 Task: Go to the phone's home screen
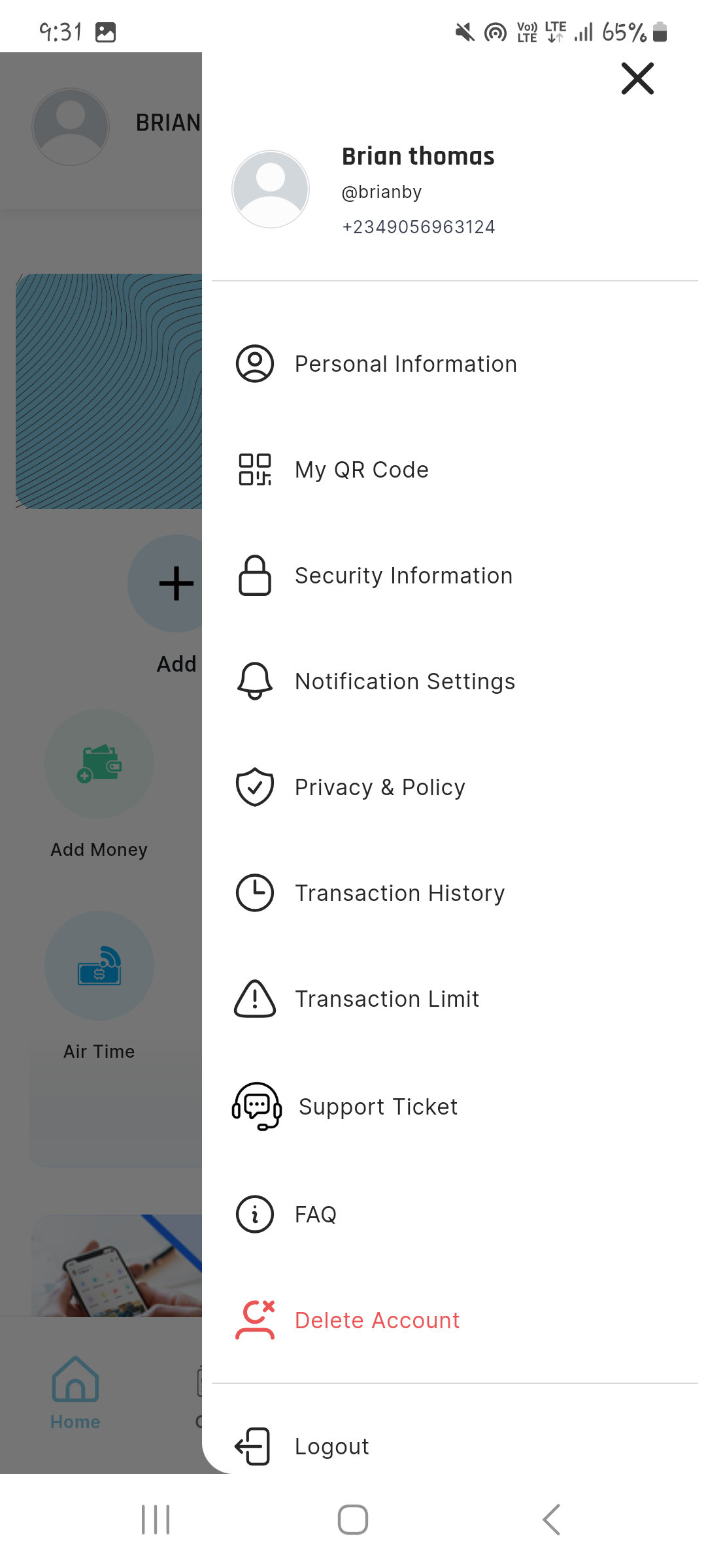click(x=353, y=1519)
